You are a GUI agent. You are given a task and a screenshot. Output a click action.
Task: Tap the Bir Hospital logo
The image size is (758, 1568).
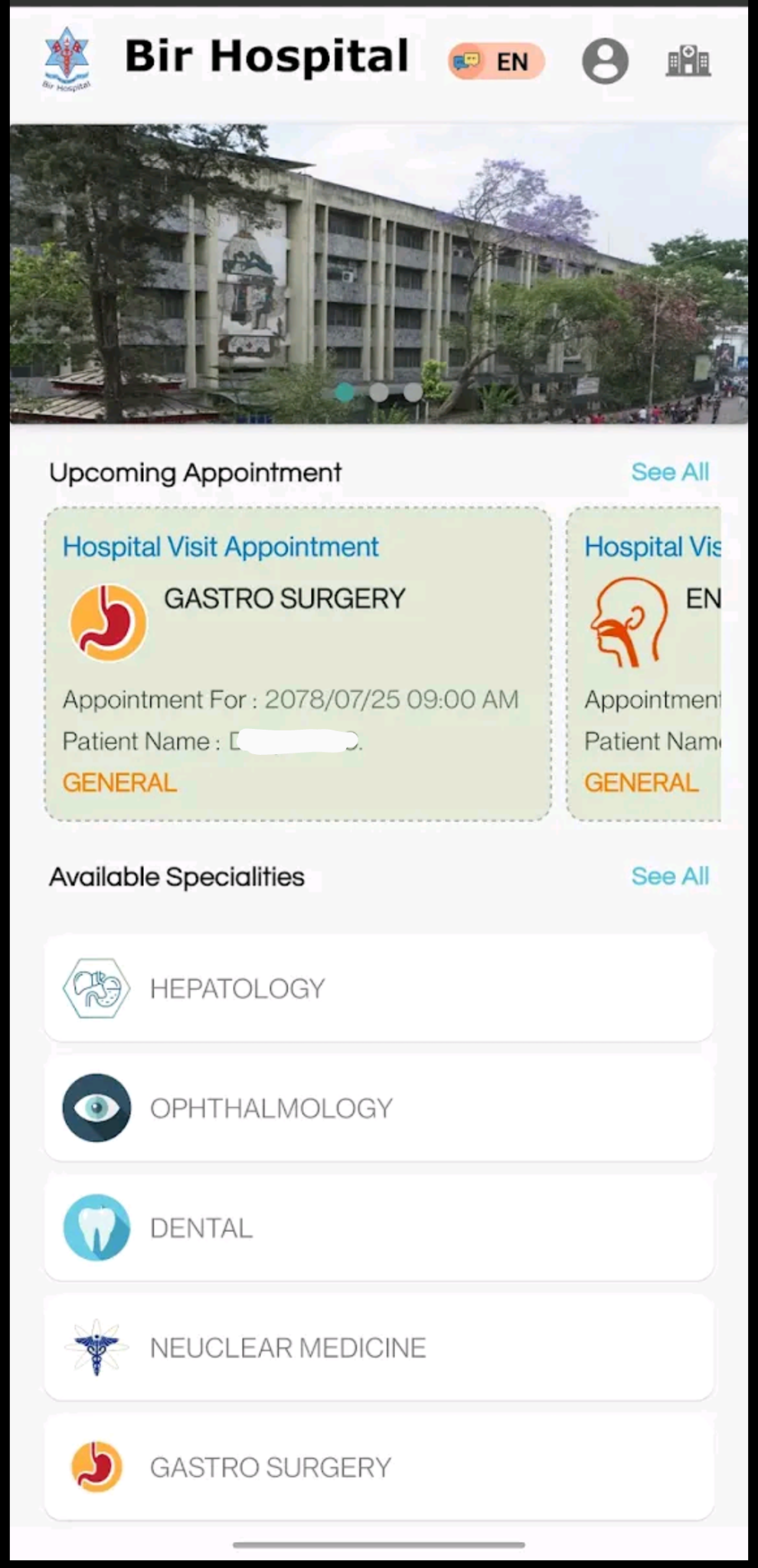66,60
